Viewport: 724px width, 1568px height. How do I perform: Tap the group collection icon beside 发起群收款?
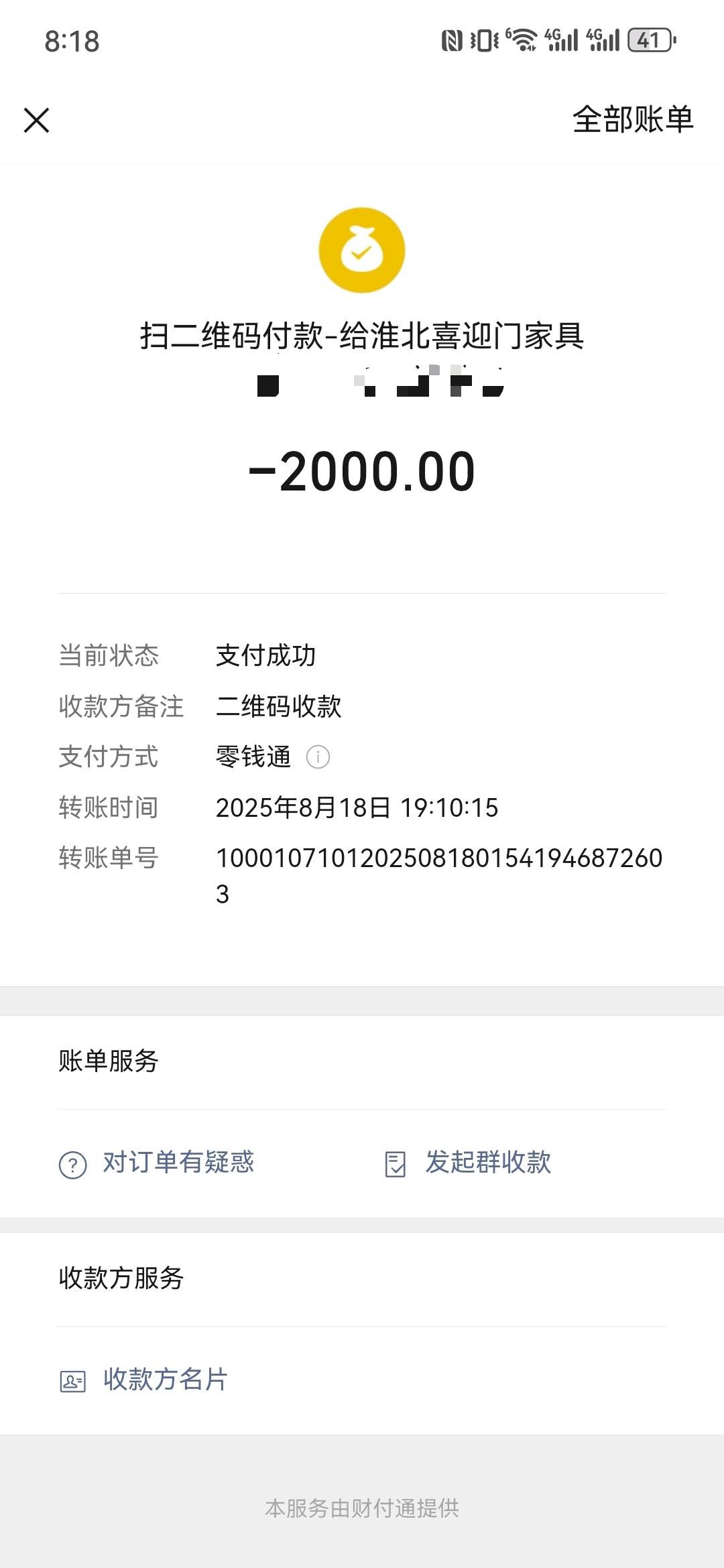click(397, 1163)
